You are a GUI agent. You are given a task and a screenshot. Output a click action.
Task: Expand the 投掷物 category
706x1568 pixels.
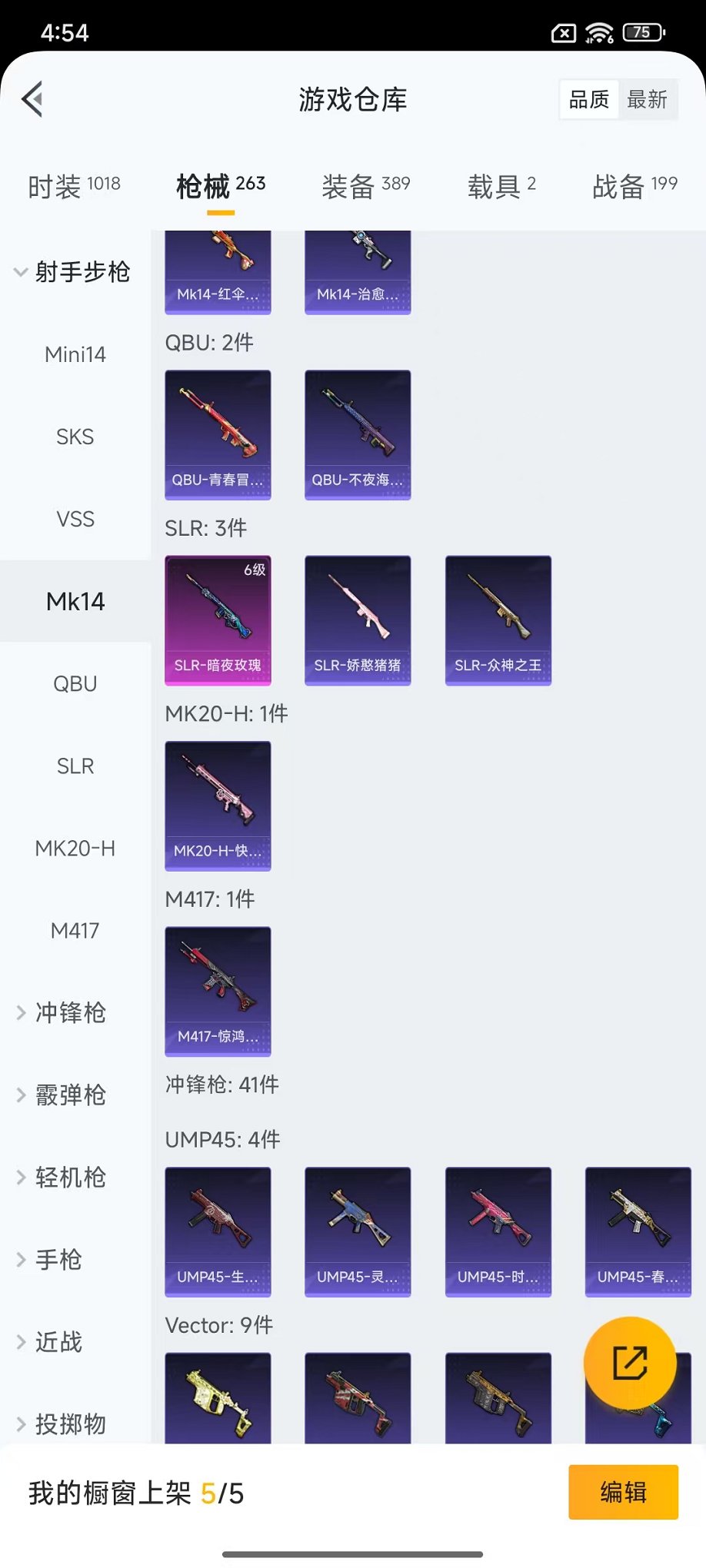[x=72, y=1423]
